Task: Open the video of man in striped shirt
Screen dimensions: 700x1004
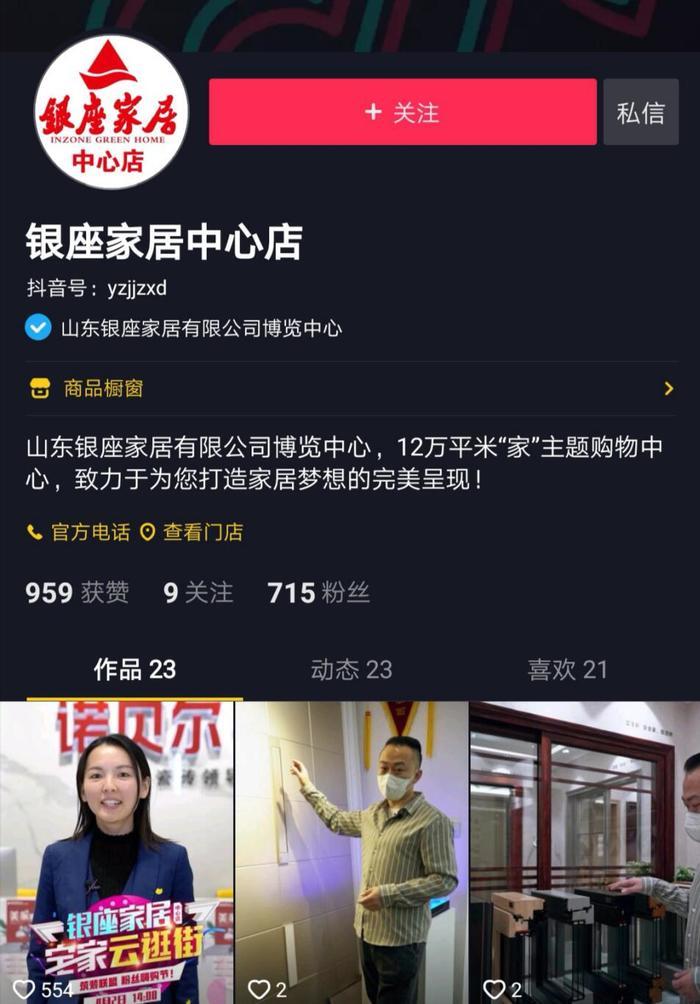Action: pos(351,850)
